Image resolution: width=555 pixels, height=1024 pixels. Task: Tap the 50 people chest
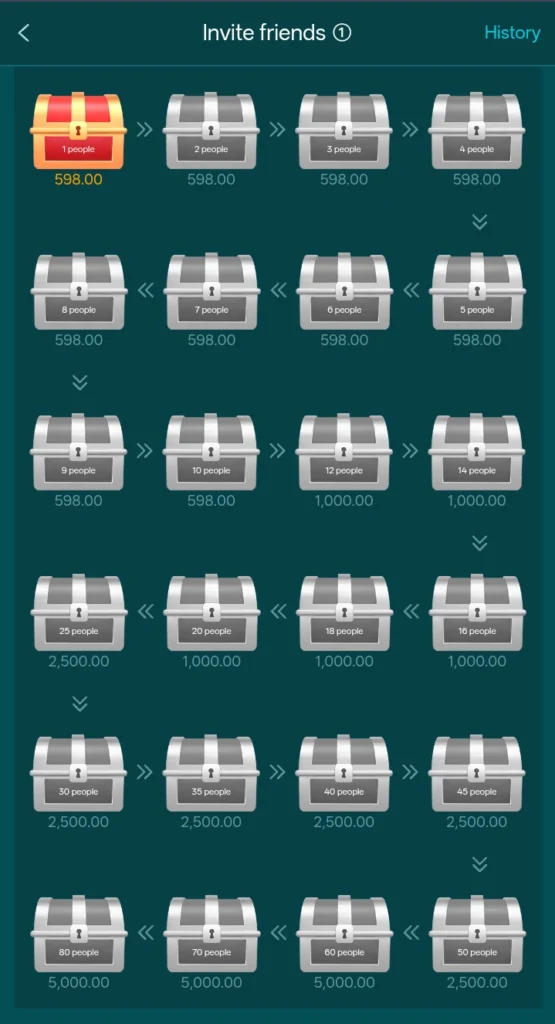[x=477, y=935]
